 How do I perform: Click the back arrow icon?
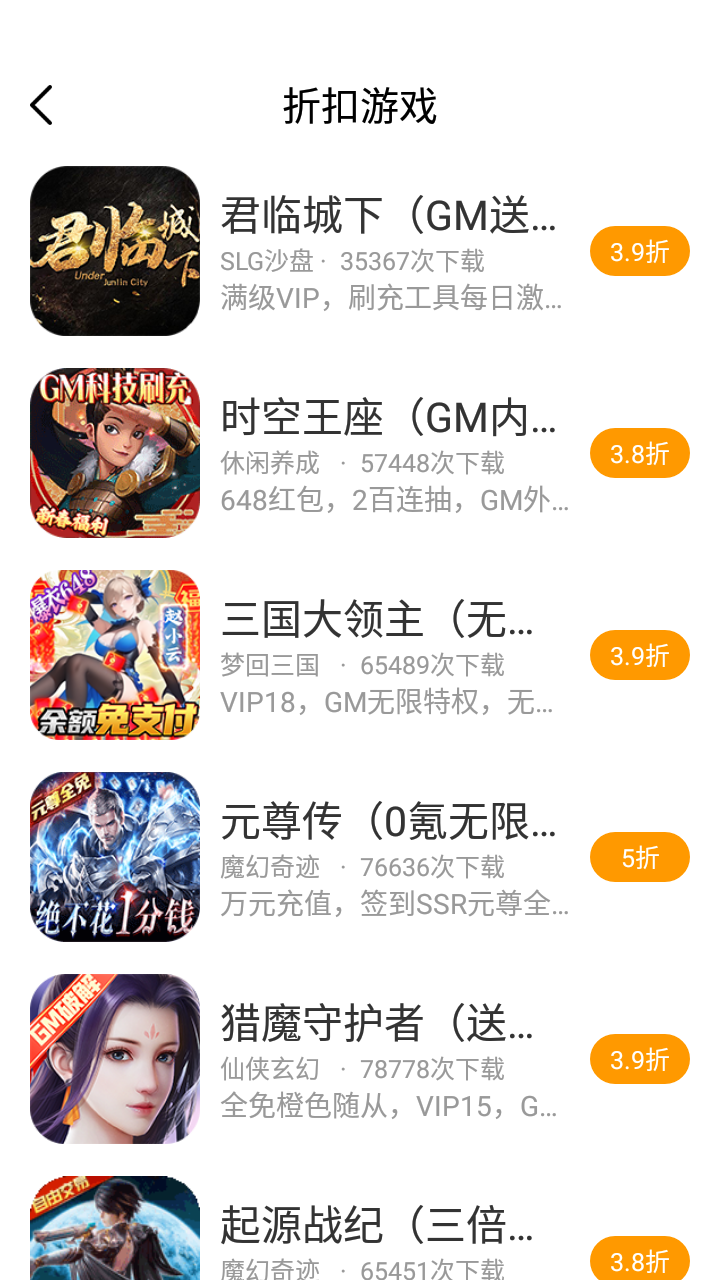42,105
